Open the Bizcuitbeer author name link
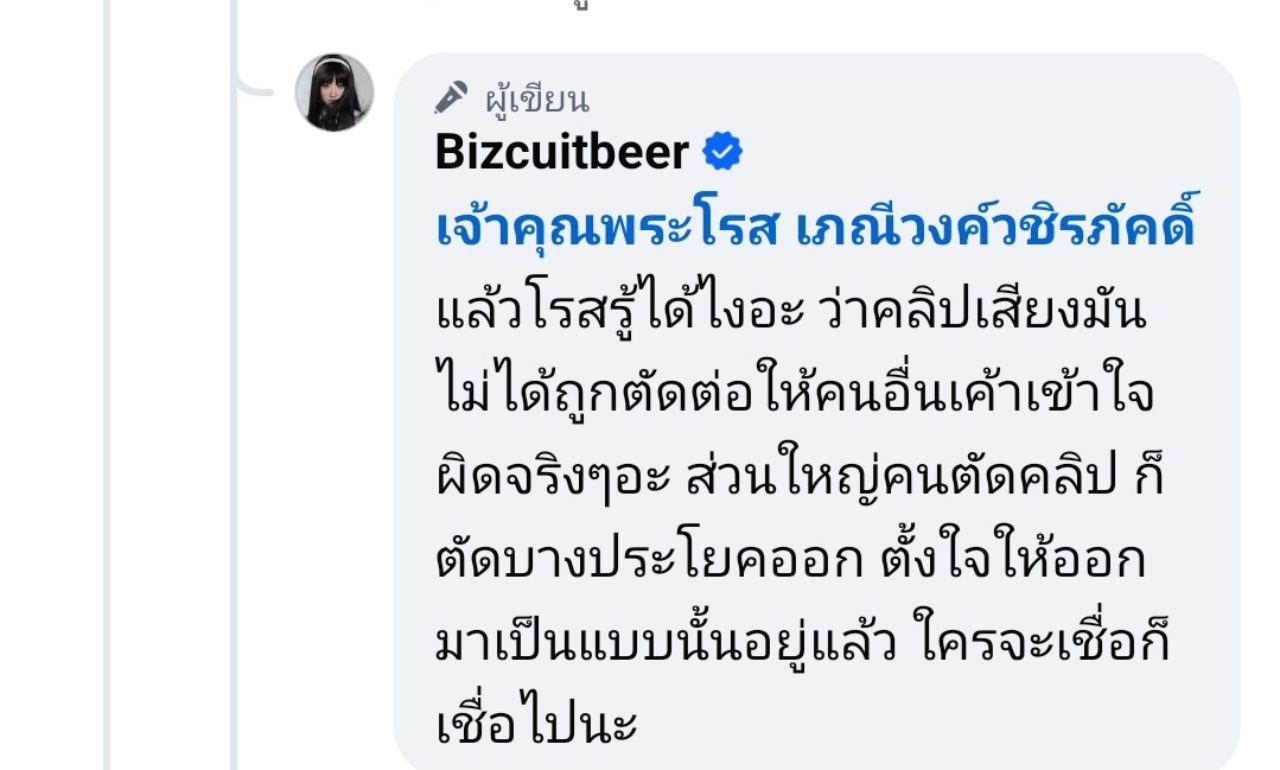 coord(562,153)
